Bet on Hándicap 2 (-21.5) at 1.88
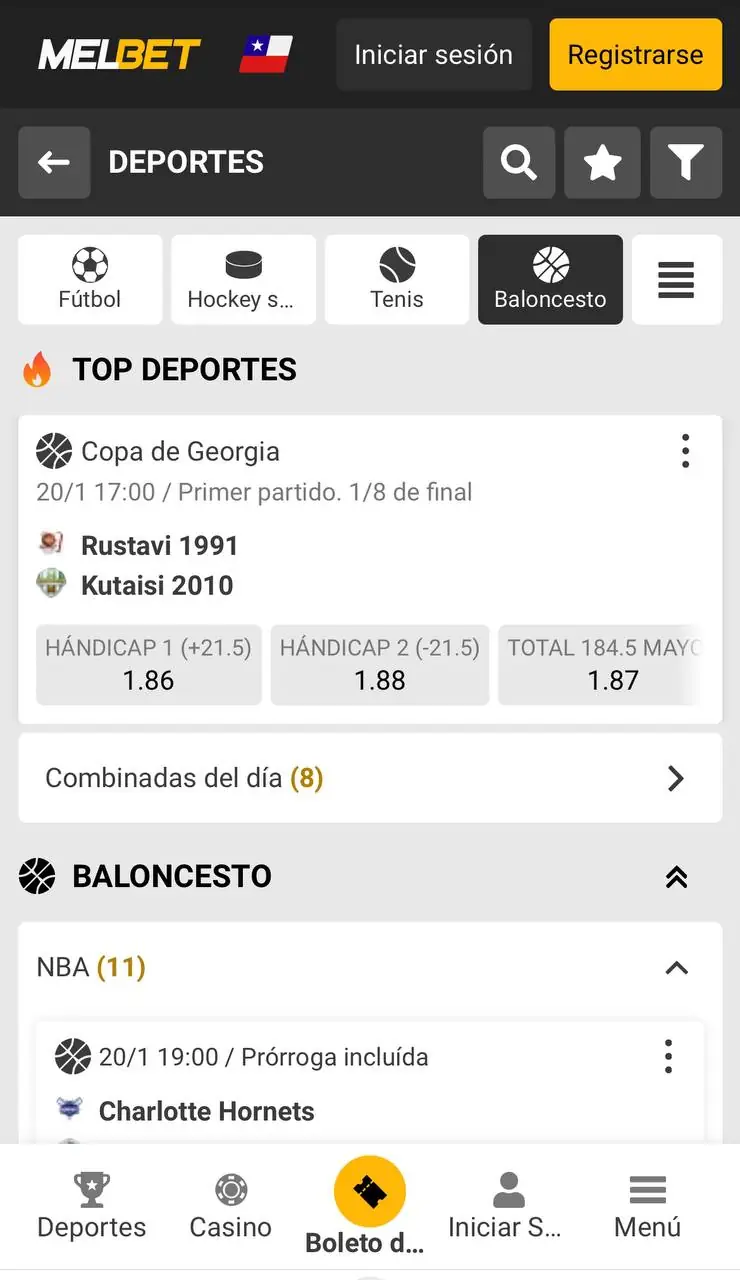 380,665
